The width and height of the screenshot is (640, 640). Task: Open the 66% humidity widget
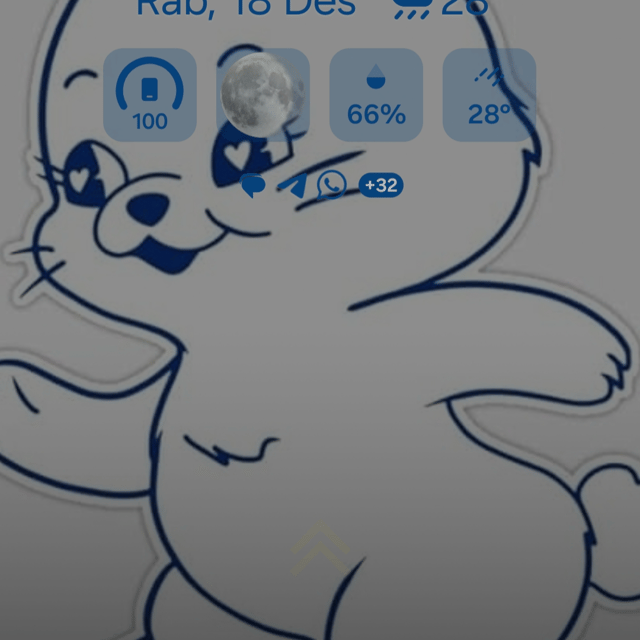(x=376, y=95)
